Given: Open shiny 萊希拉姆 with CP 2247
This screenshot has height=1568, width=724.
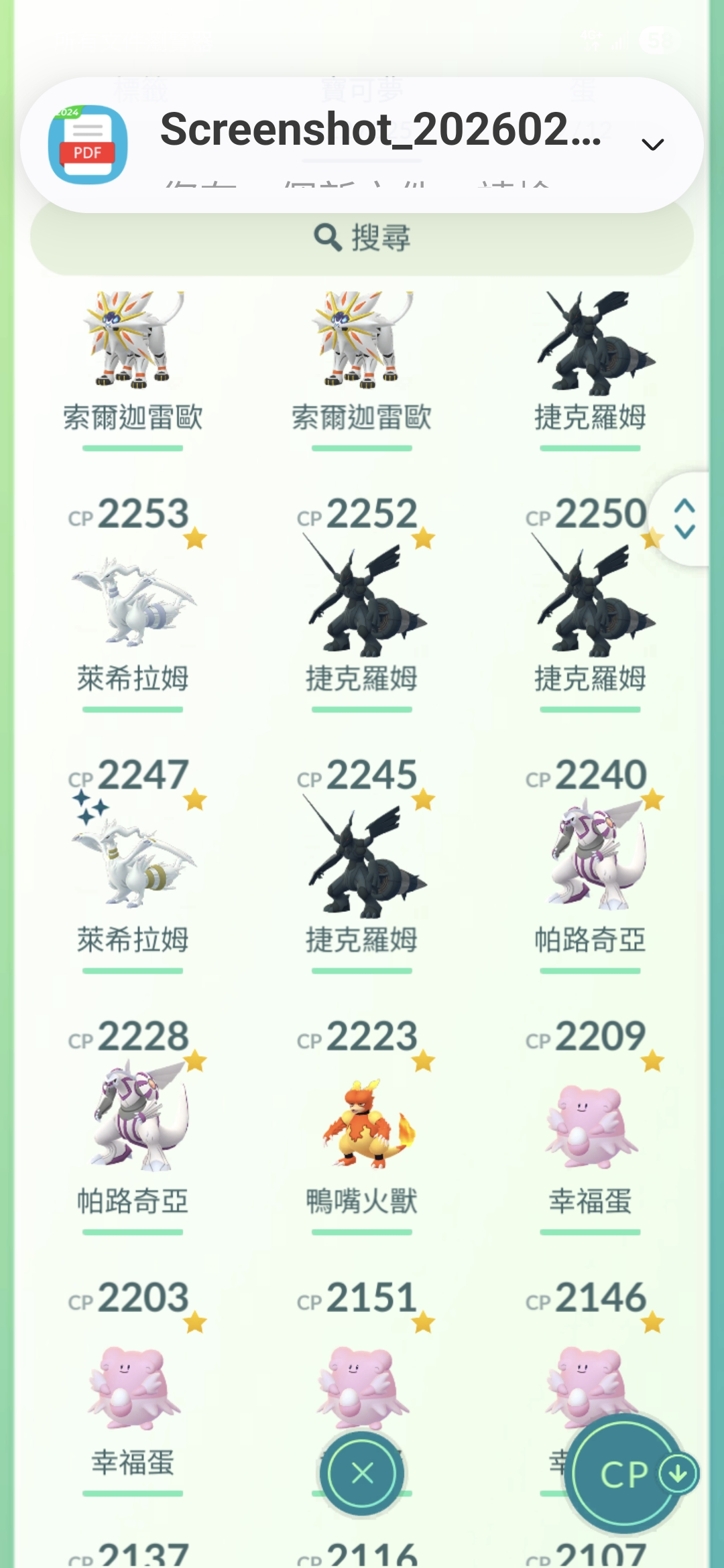Looking at the screenshot, I should 133,861.
